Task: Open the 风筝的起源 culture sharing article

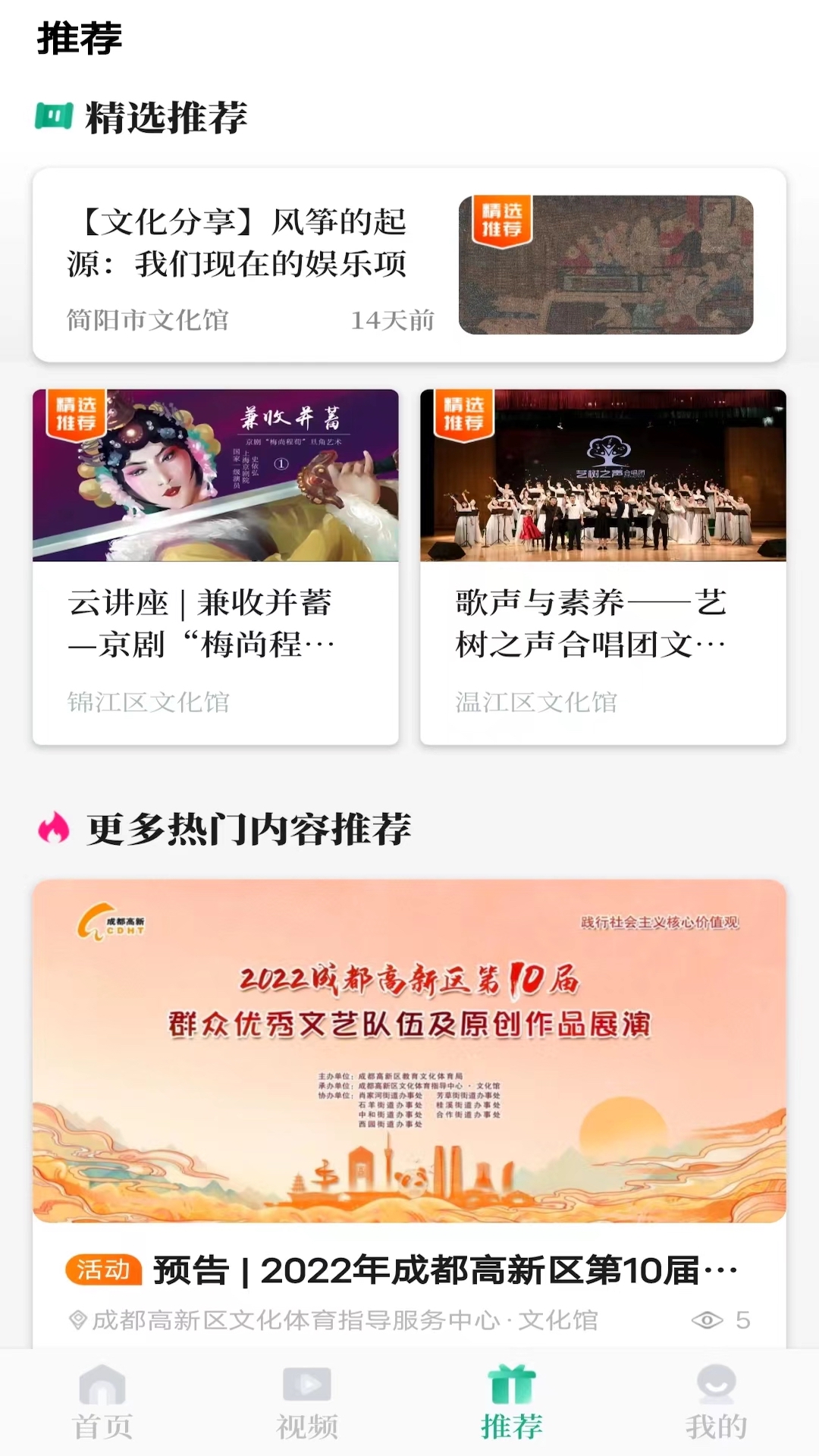Action: [x=409, y=265]
